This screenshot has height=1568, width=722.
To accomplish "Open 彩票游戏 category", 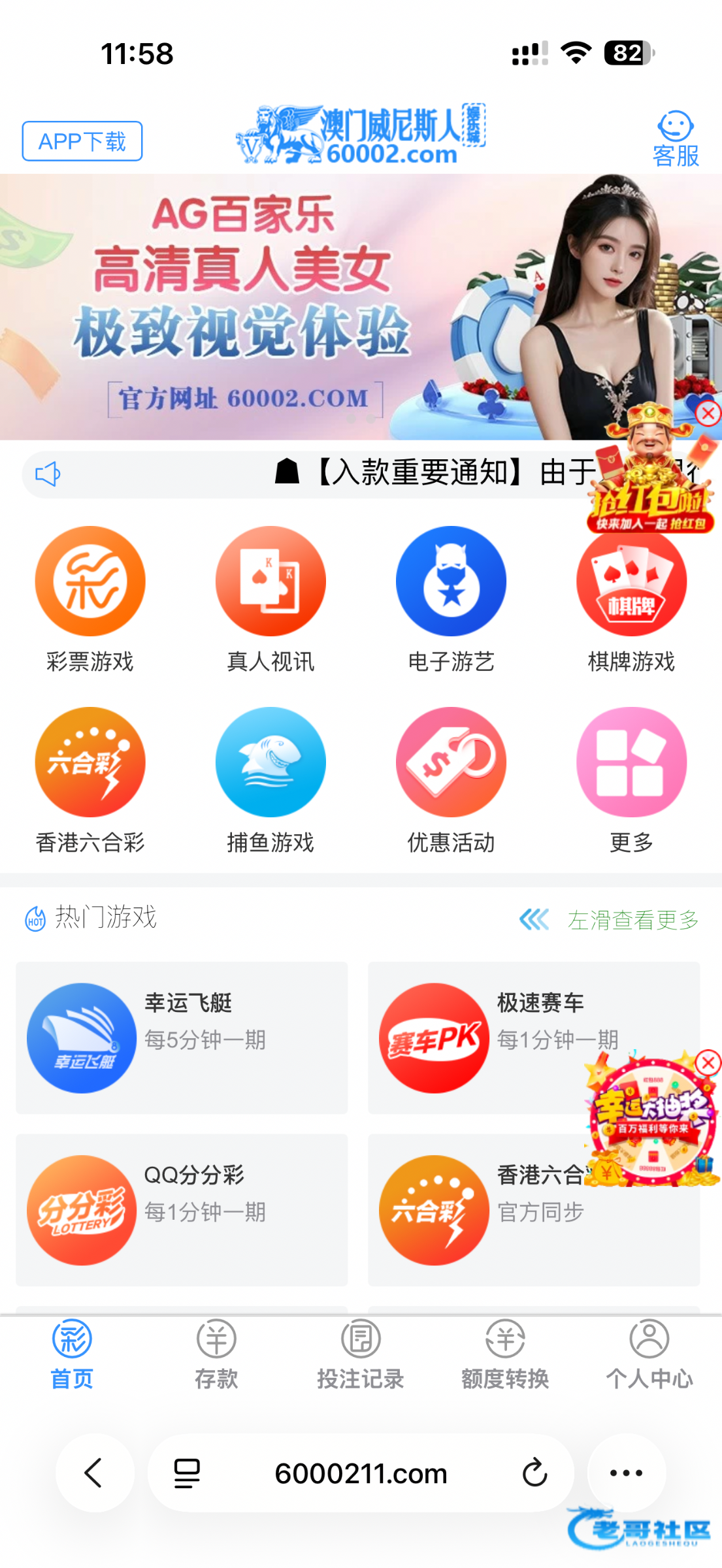I will pos(90,598).
